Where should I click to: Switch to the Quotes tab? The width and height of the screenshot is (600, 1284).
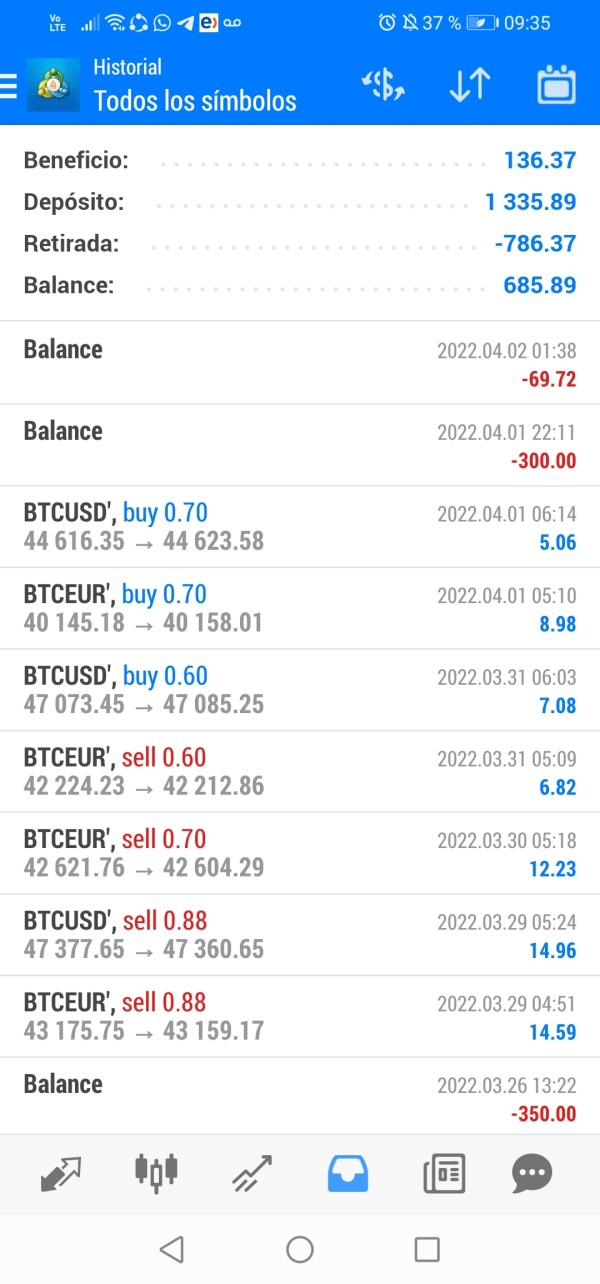[x=61, y=1173]
